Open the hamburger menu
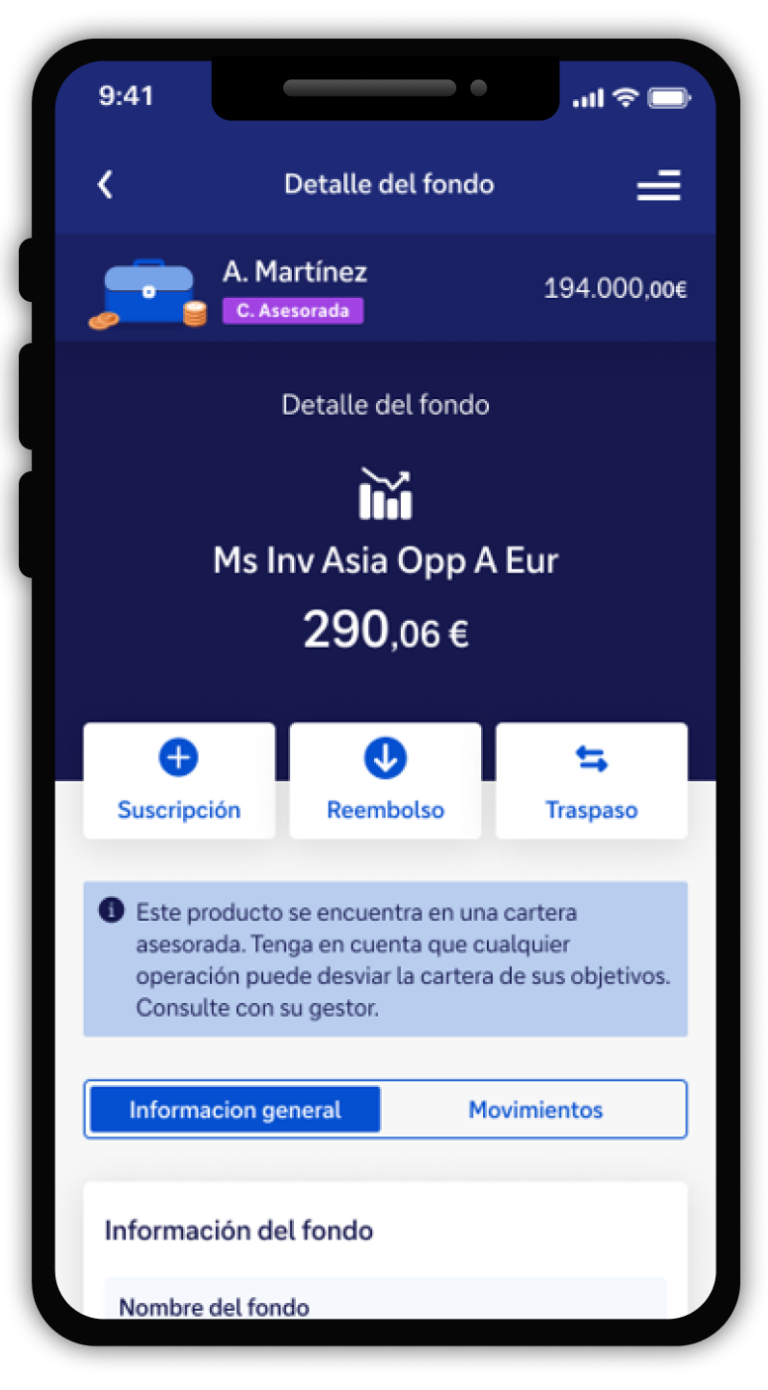Viewport: 768px width, 1390px height. pos(658,185)
